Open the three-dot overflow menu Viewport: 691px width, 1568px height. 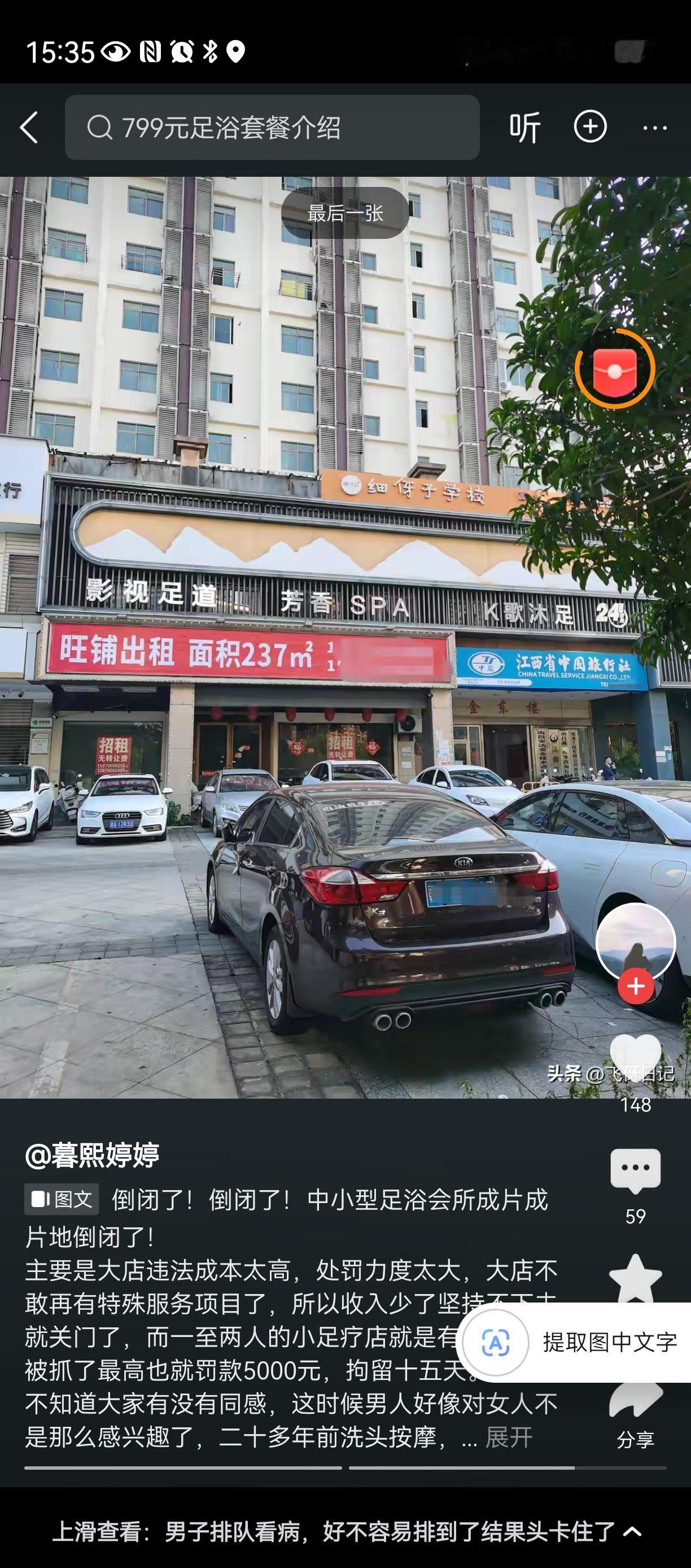coord(654,128)
